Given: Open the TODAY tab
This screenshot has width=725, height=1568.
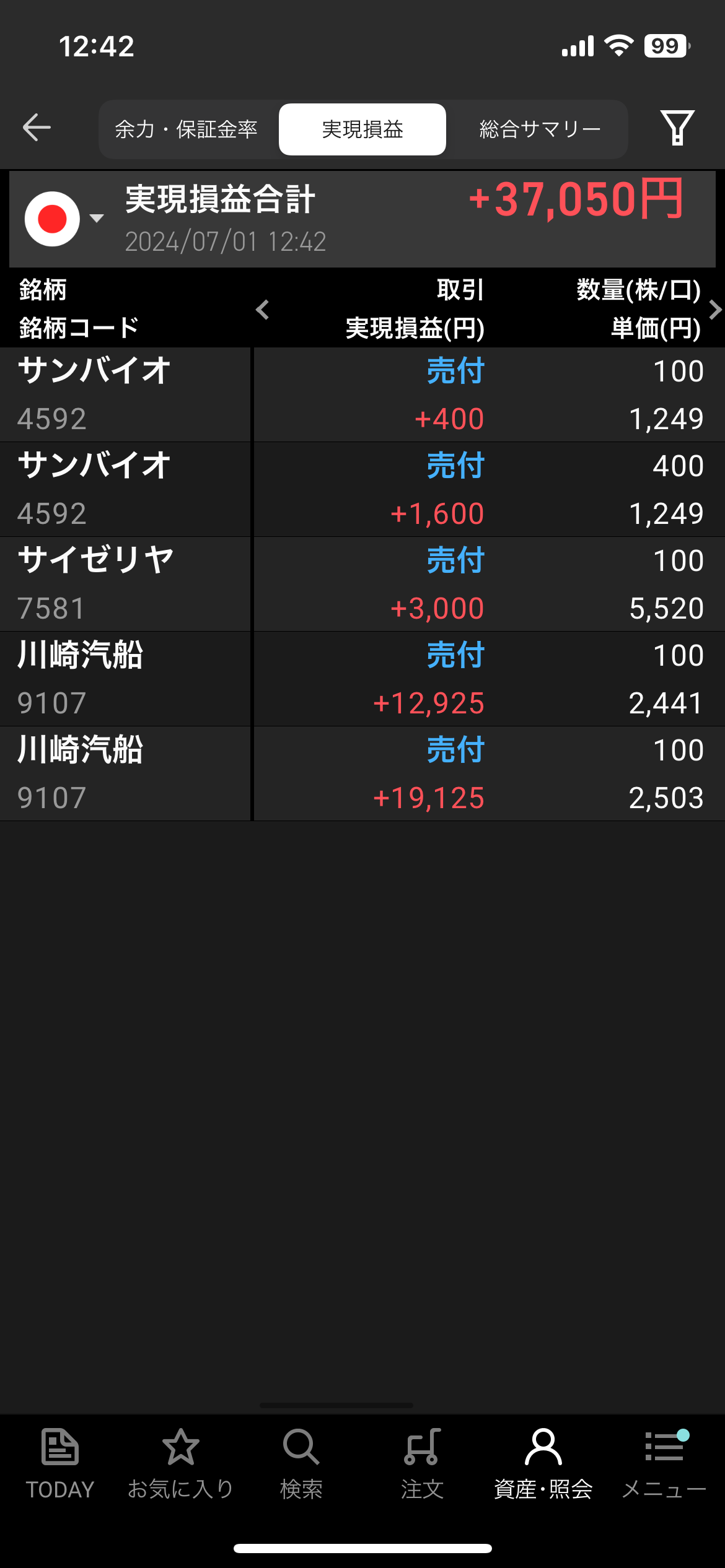Looking at the screenshot, I should pos(60,1464).
